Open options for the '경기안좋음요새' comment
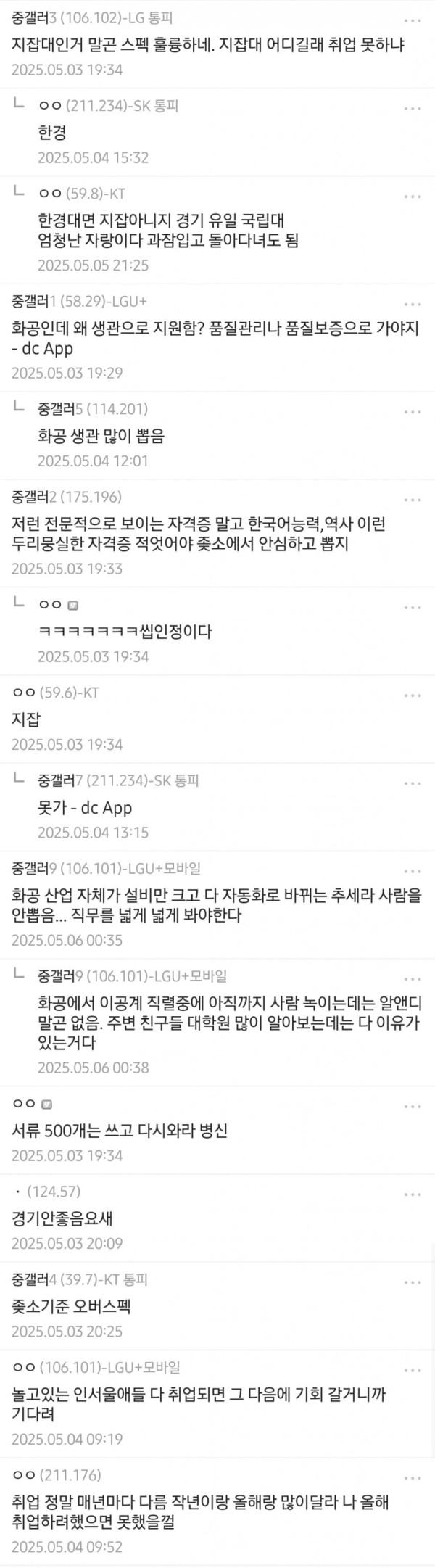Image resolution: width=435 pixels, height=1568 pixels. pos(413,1194)
